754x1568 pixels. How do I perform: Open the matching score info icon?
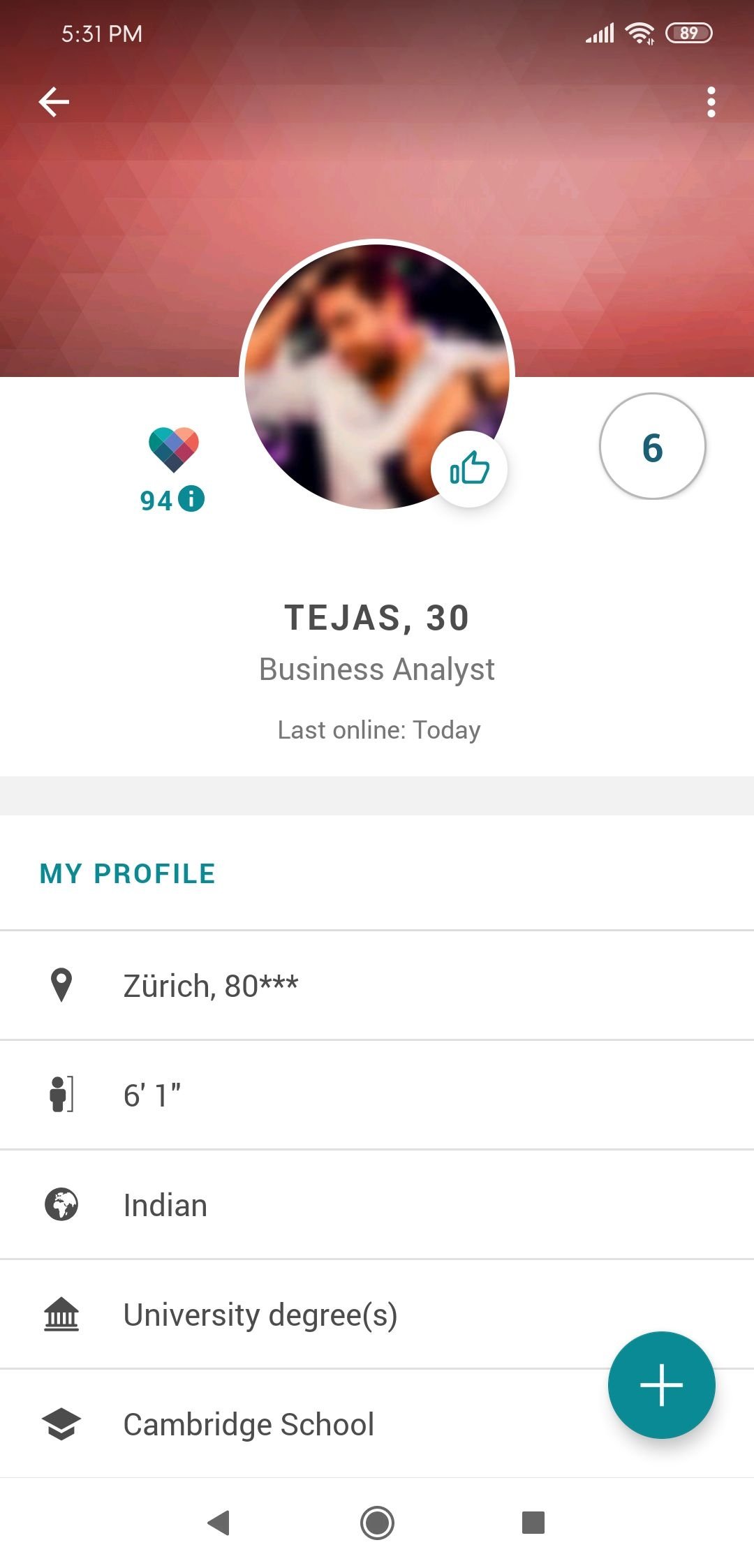tap(191, 498)
